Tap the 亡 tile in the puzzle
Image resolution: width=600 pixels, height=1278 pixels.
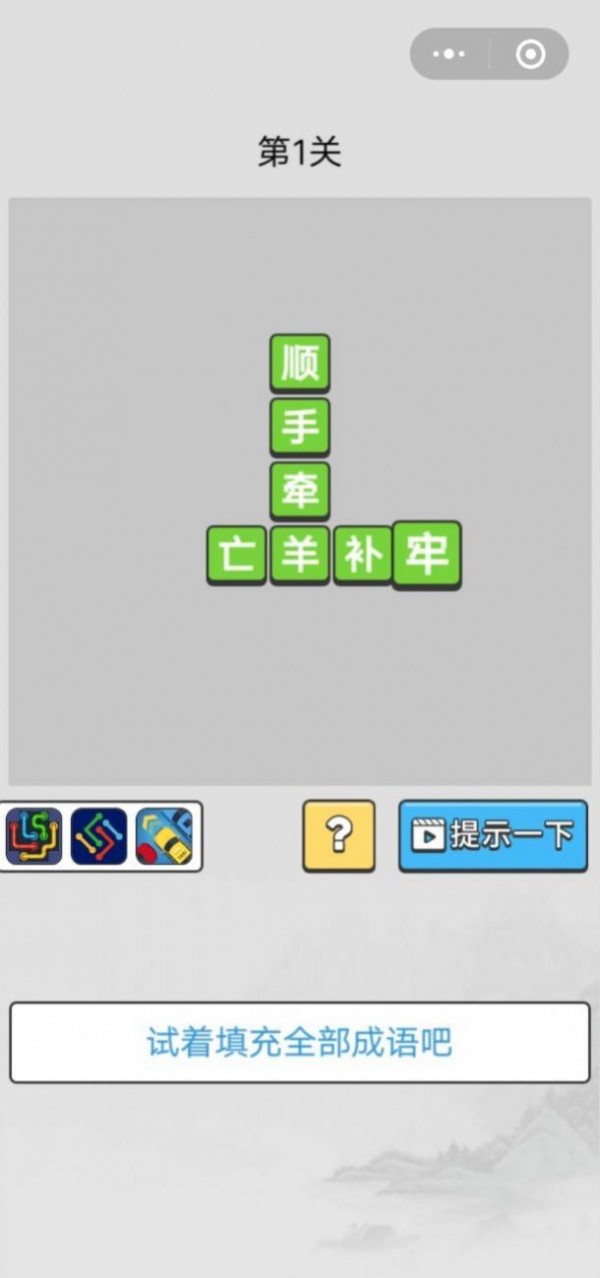(237, 554)
